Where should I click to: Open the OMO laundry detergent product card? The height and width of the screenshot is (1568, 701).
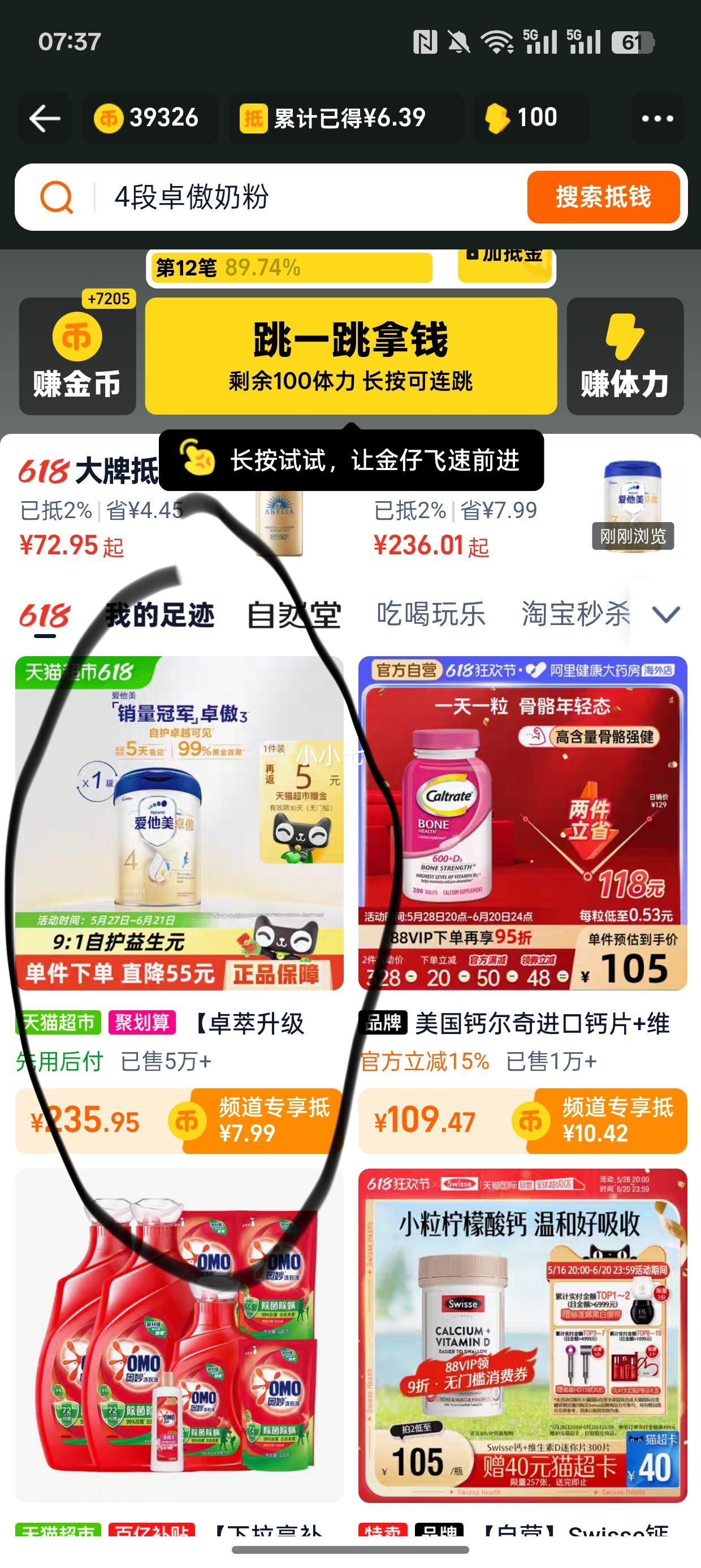pos(179,1334)
